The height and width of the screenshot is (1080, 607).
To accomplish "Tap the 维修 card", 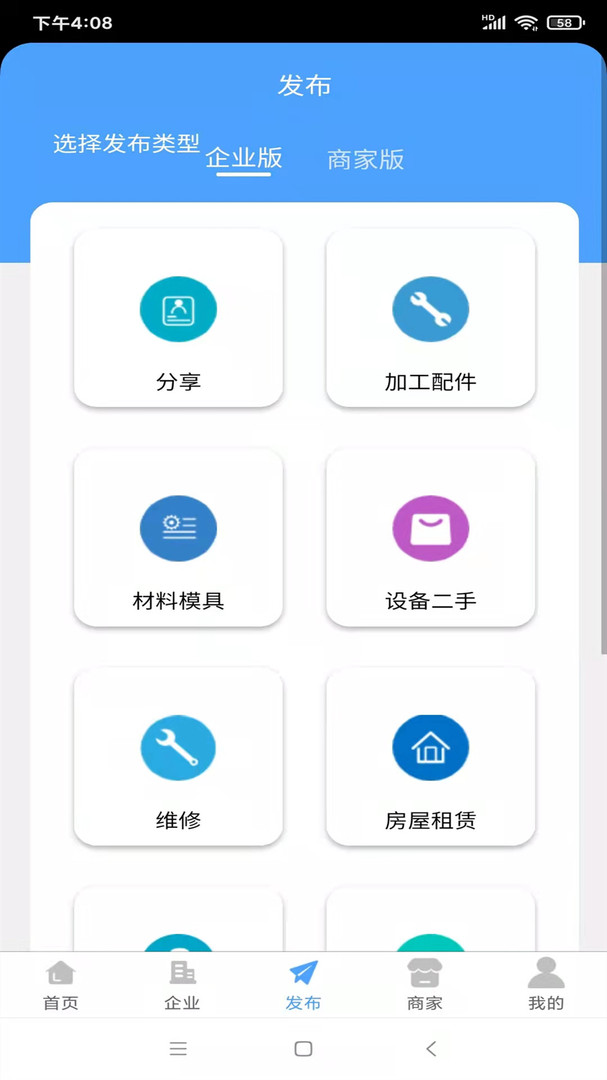I will pos(178,757).
